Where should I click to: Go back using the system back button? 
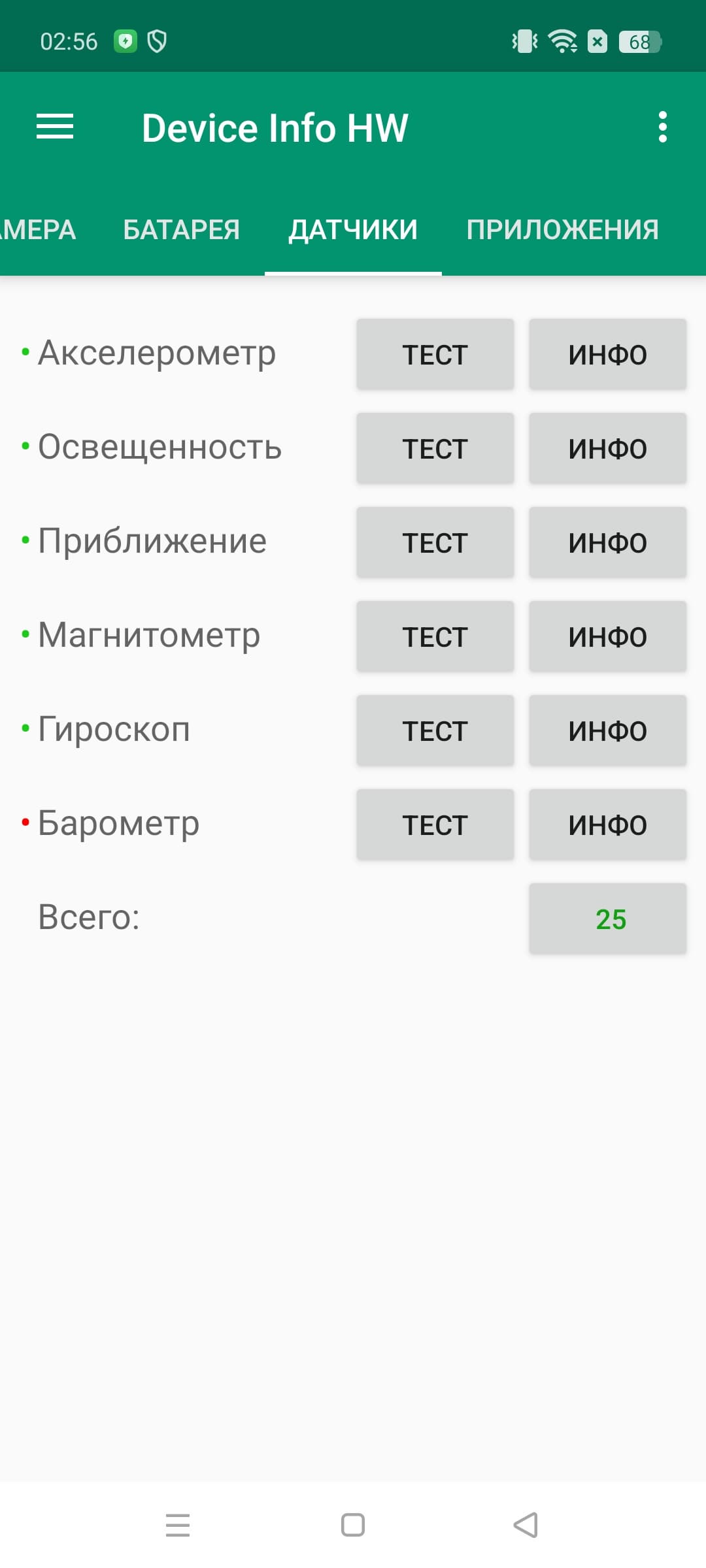(526, 1526)
